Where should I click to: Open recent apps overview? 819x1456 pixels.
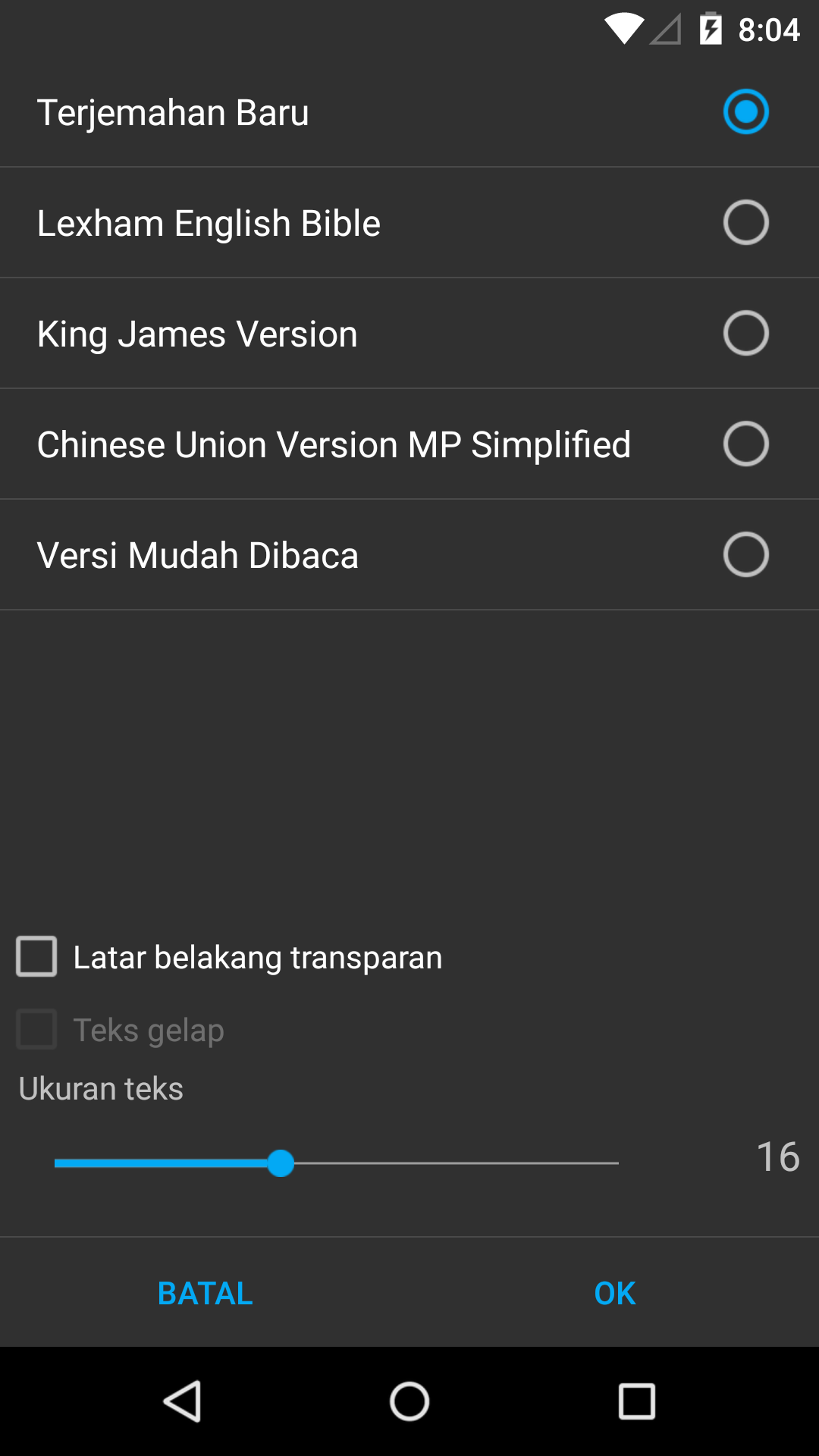pos(637,1401)
